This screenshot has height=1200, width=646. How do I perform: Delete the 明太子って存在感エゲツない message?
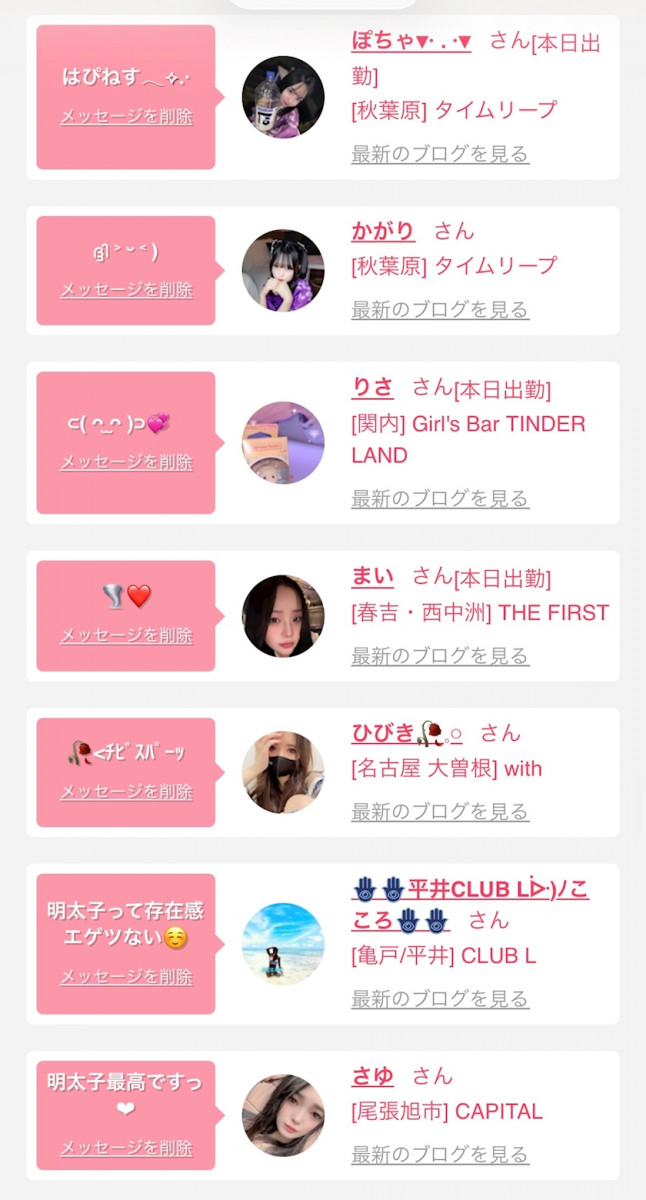pos(126,977)
